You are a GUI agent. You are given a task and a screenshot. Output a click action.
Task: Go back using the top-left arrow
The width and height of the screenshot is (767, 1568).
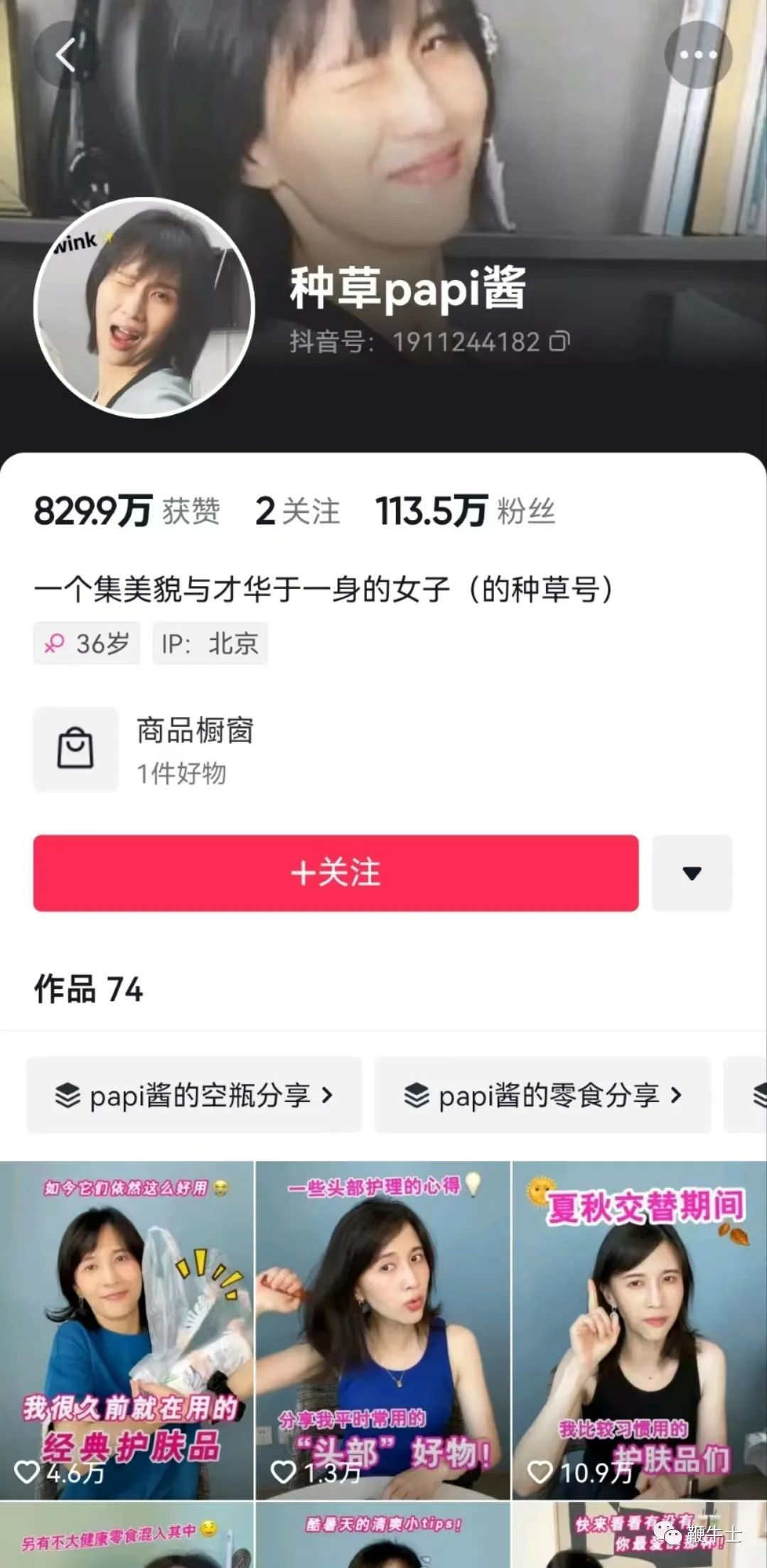[x=67, y=55]
